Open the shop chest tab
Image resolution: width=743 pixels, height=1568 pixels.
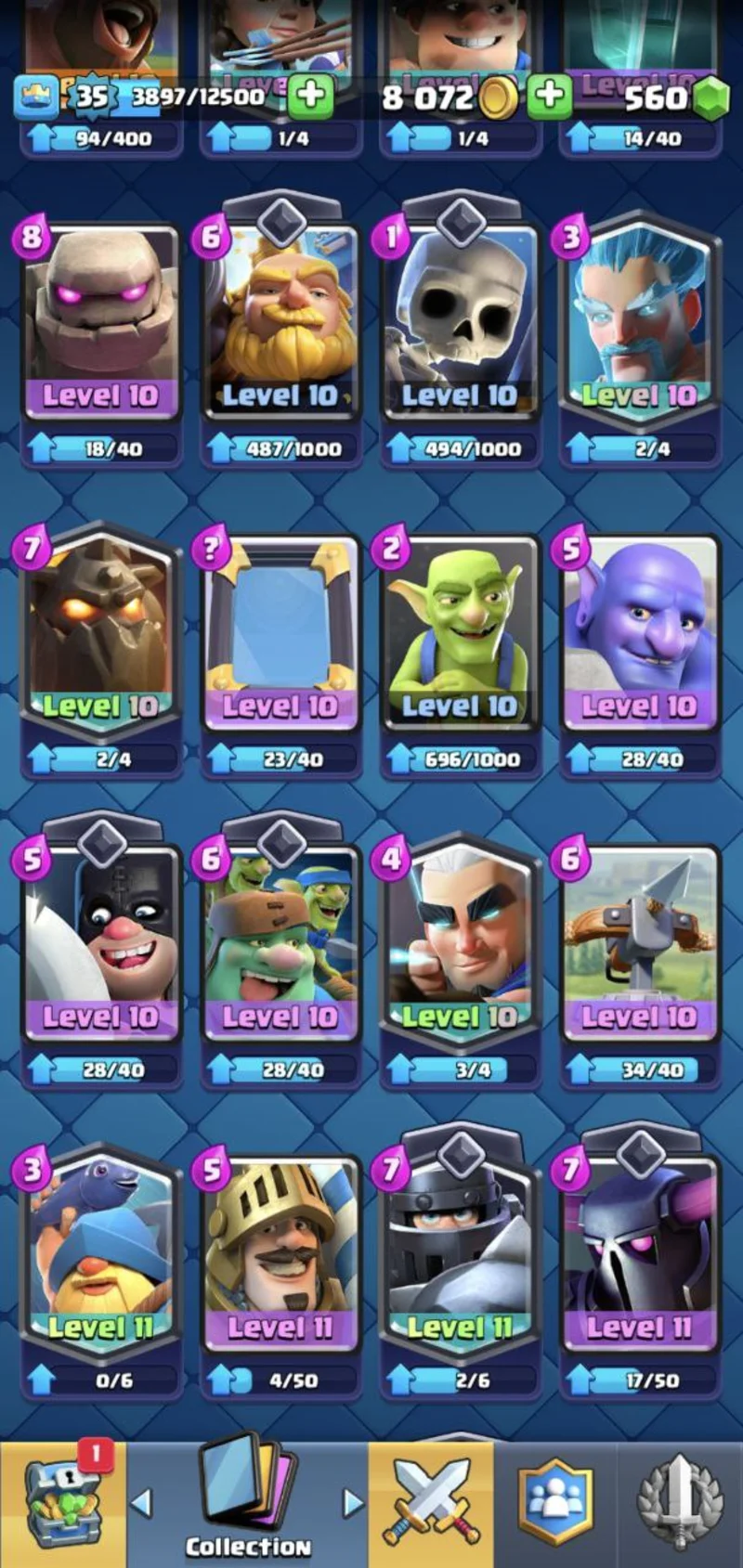click(62, 1504)
